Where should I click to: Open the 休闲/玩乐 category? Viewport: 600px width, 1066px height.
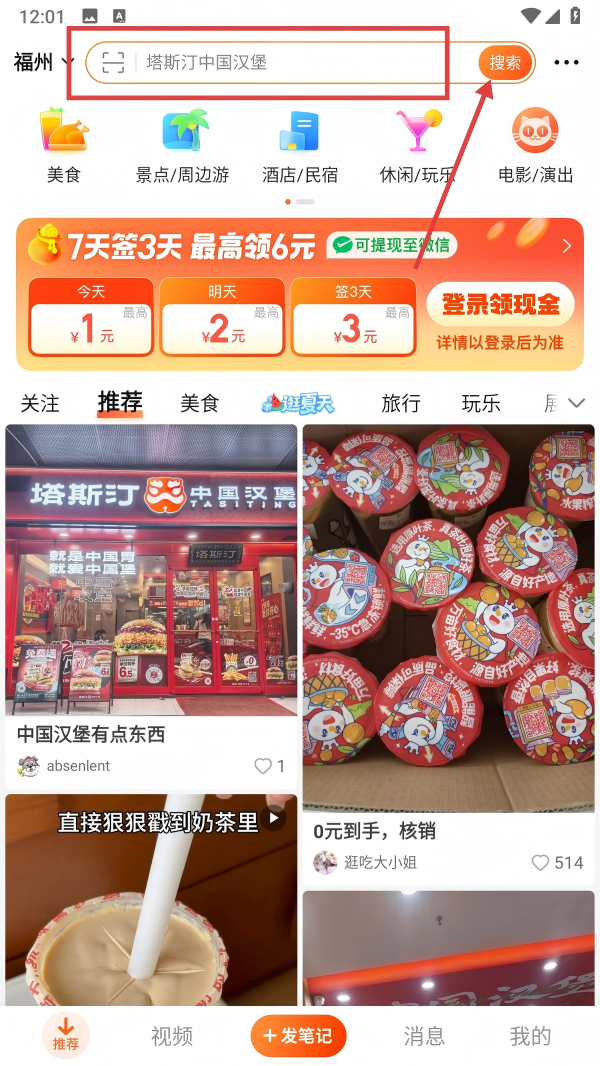point(417,147)
